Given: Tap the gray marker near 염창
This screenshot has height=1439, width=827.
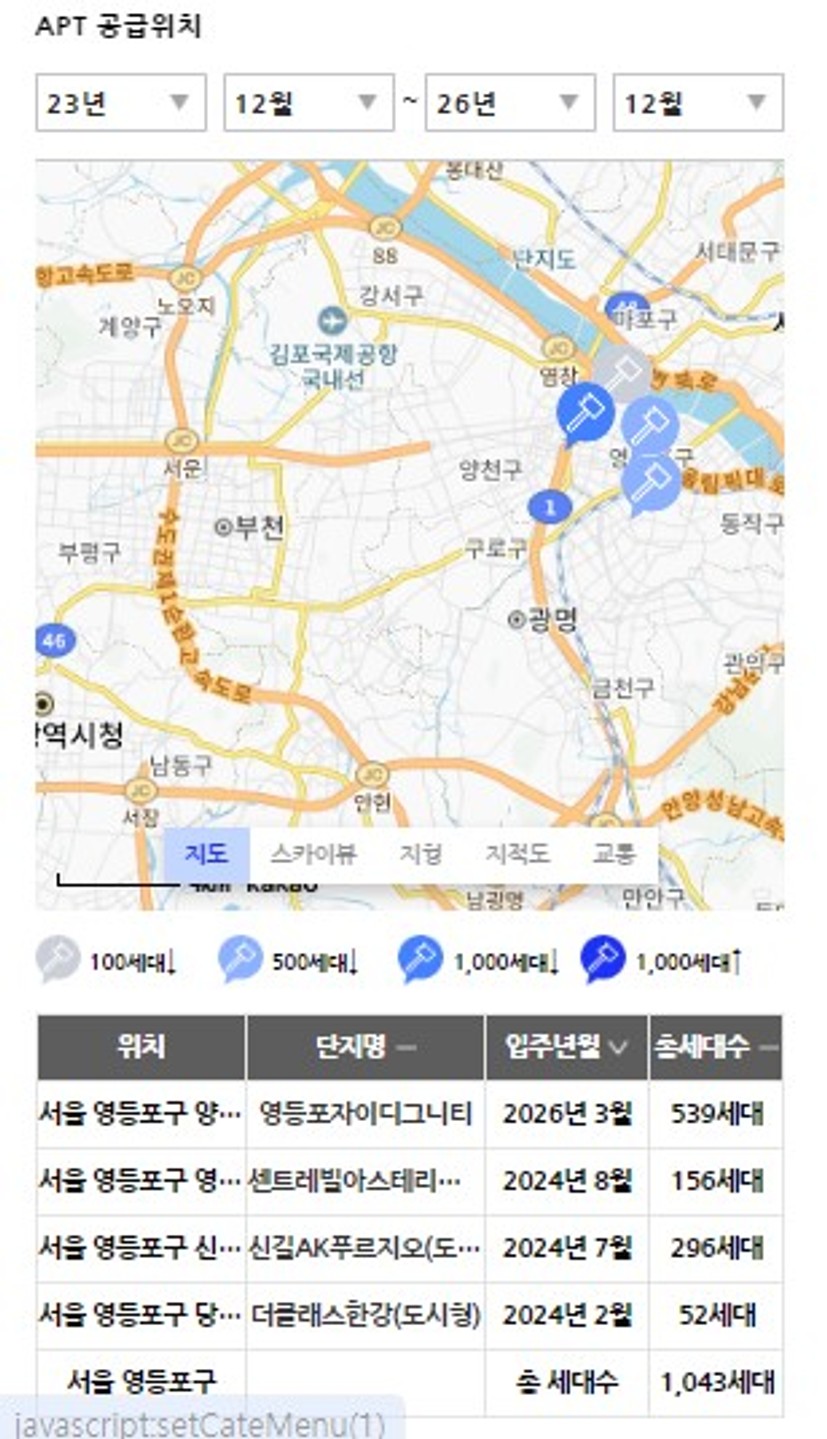Looking at the screenshot, I should pos(623,374).
